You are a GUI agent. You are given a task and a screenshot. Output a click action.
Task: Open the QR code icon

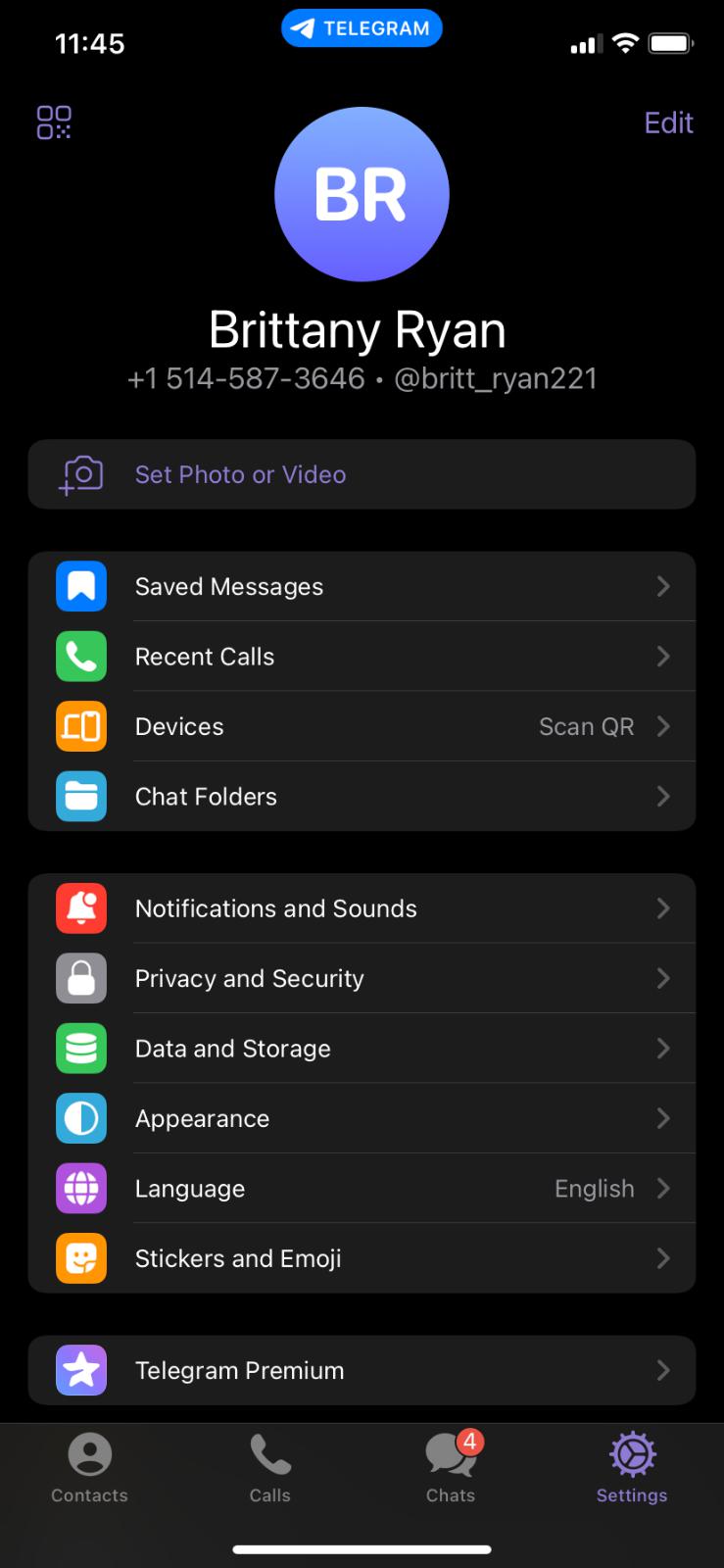click(x=54, y=122)
